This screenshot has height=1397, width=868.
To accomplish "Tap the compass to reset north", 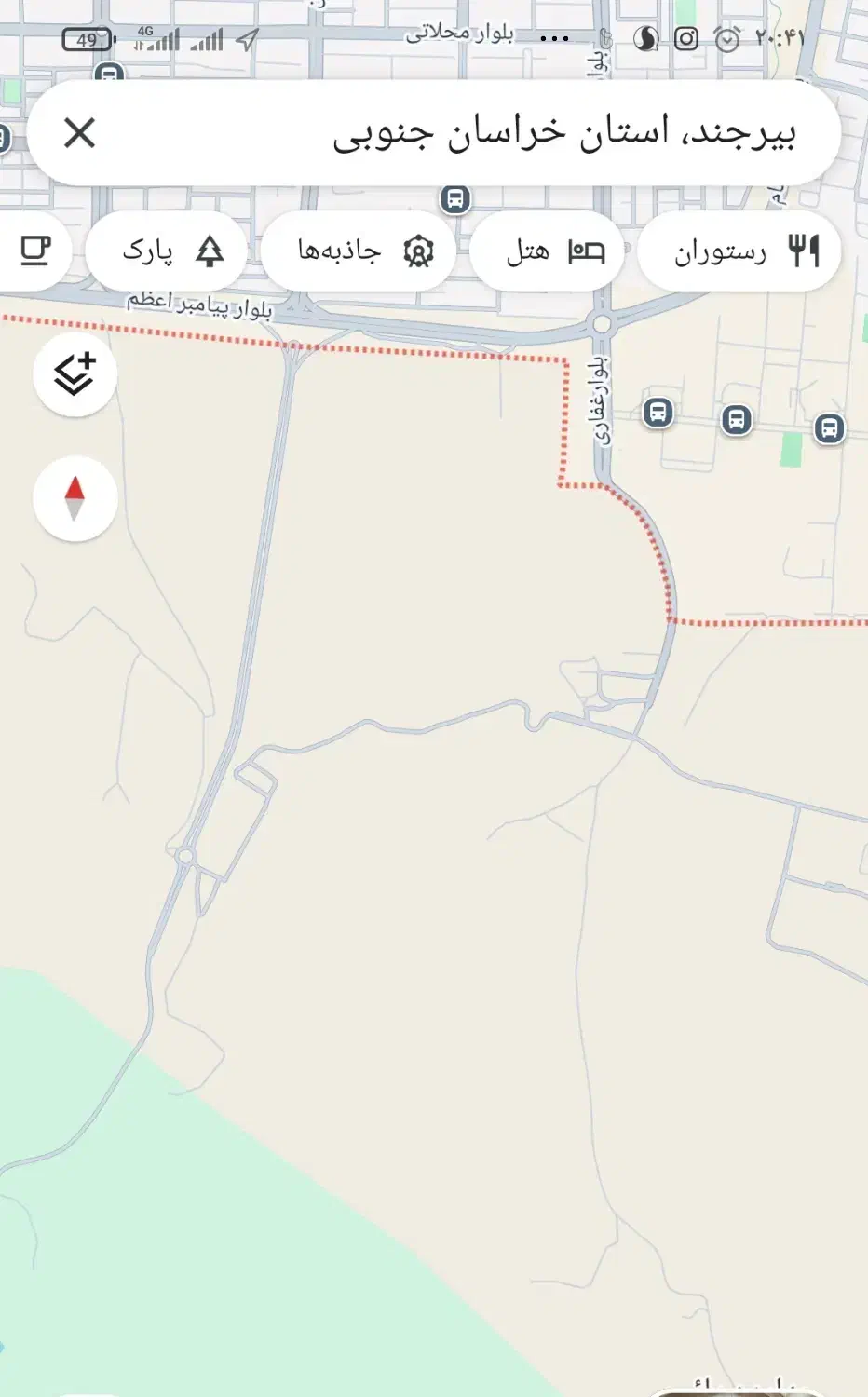I will point(75,499).
